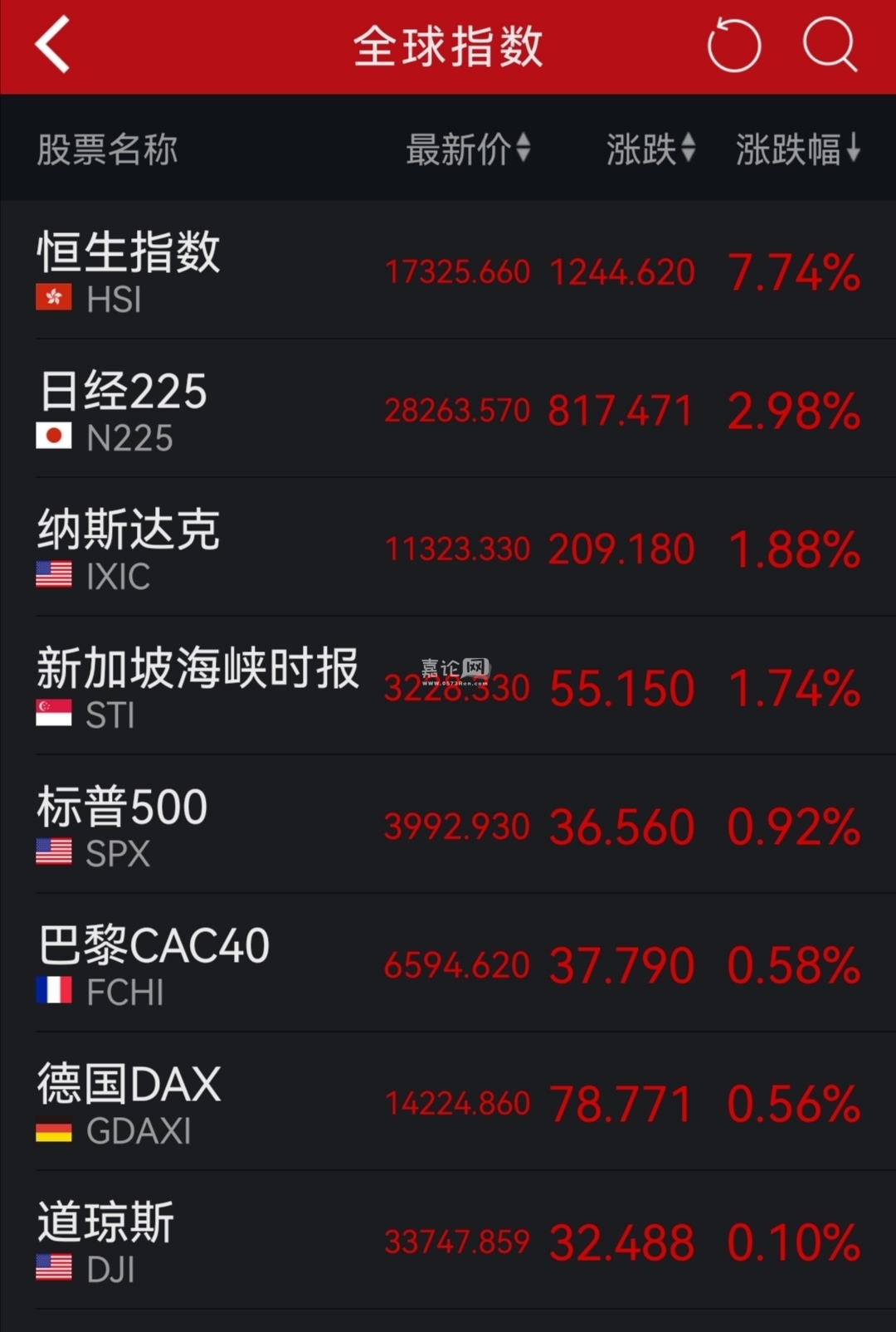The height and width of the screenshot is (1332, 896).
Task: Tap the 巴黎CAC40 FCHI row
Action: [448, 964]
